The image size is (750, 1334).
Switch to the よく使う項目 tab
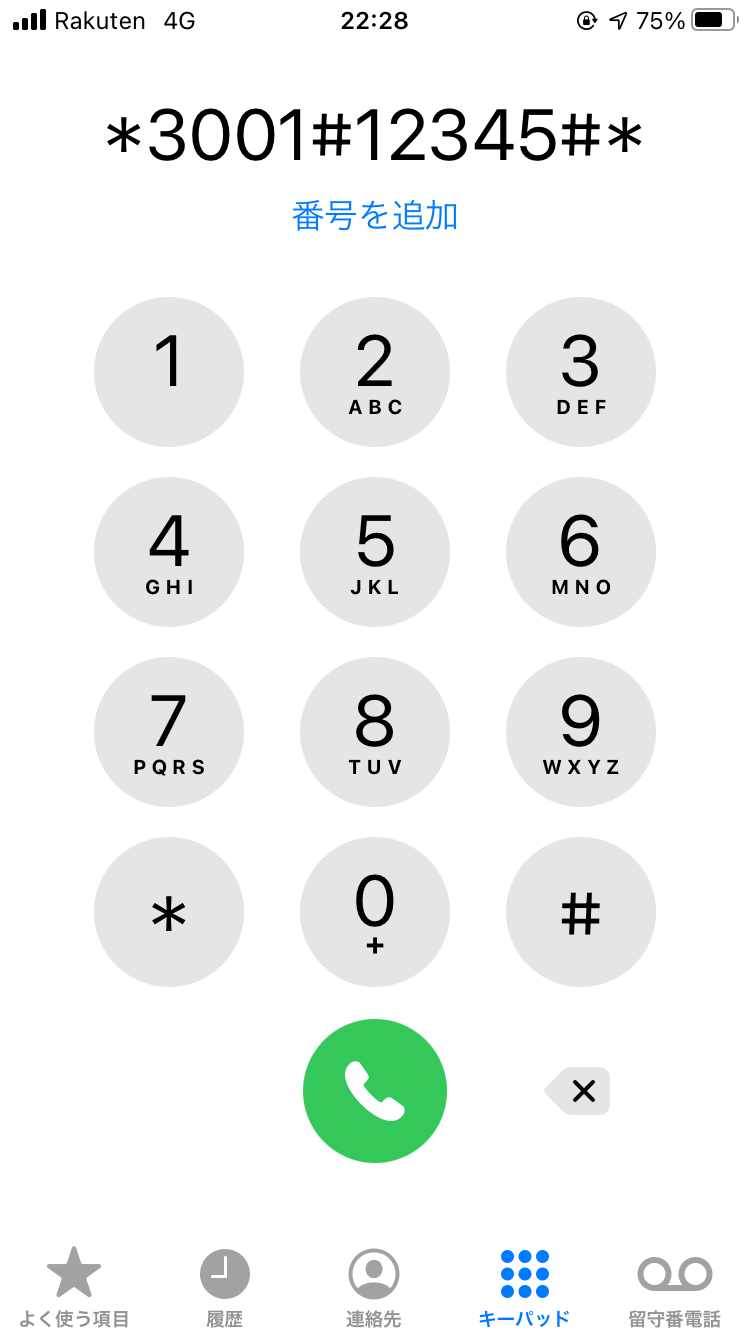tap(75, 1287)
